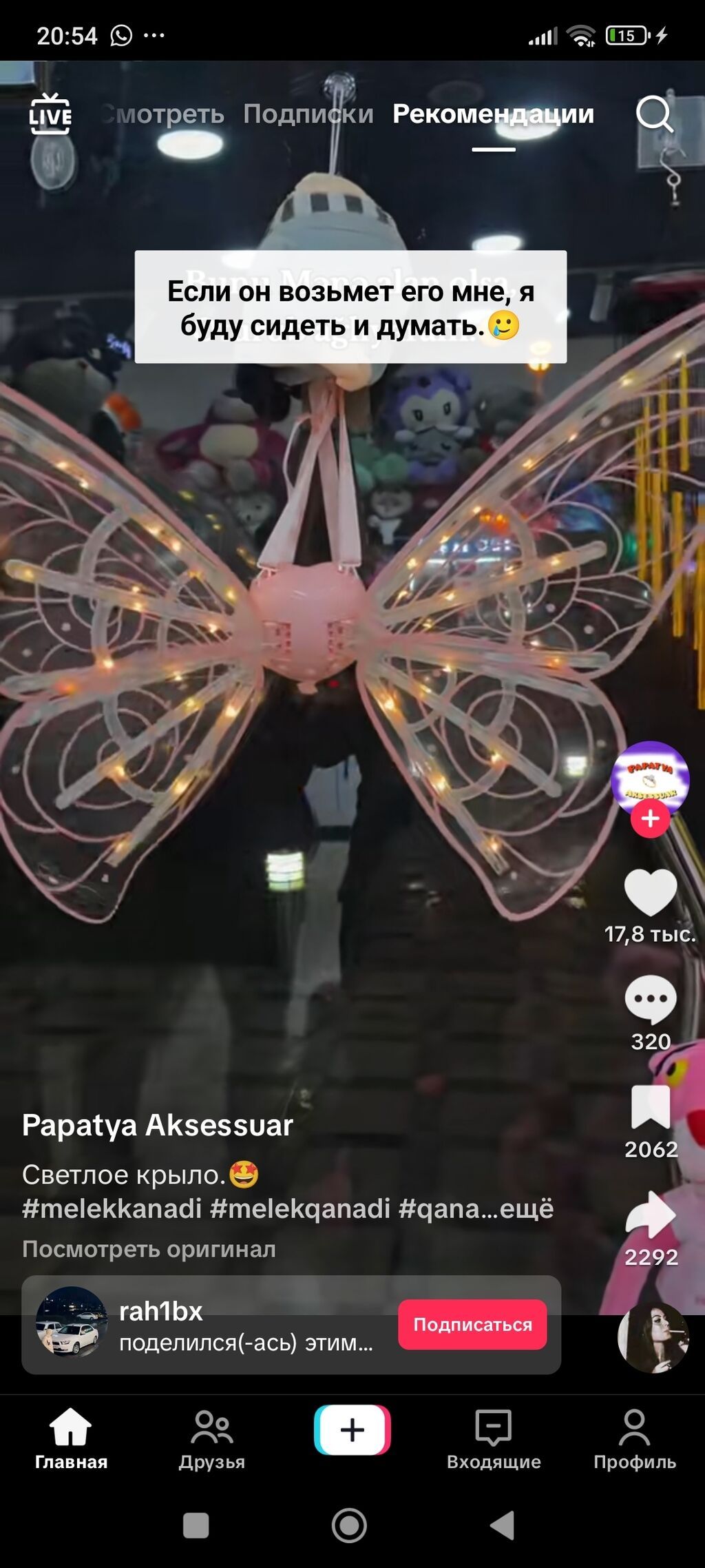Open the Papatya Aksessuar username
This screenshot has width=705, height=1568.
click(x=158, y=1125)
